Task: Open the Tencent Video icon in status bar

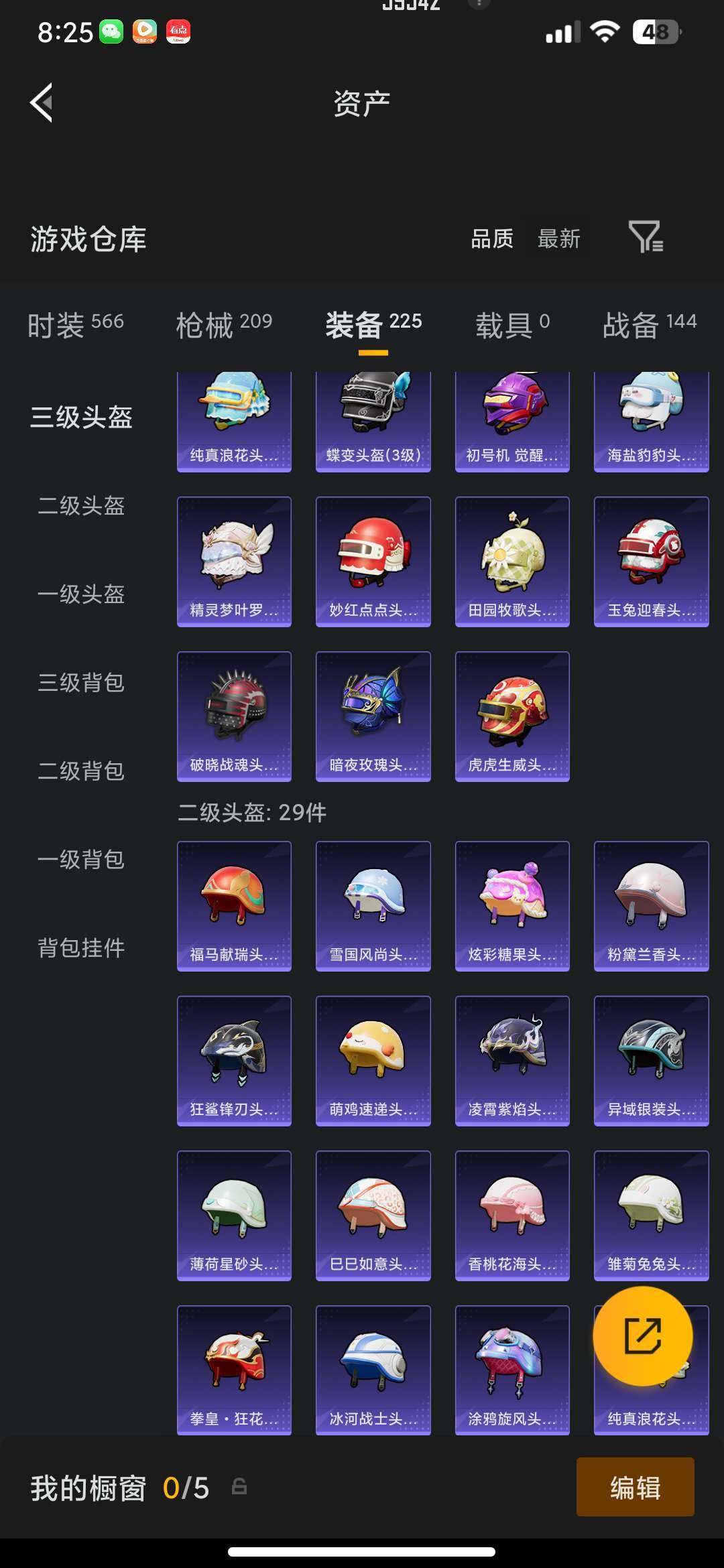Action: (x=144, y=30)
